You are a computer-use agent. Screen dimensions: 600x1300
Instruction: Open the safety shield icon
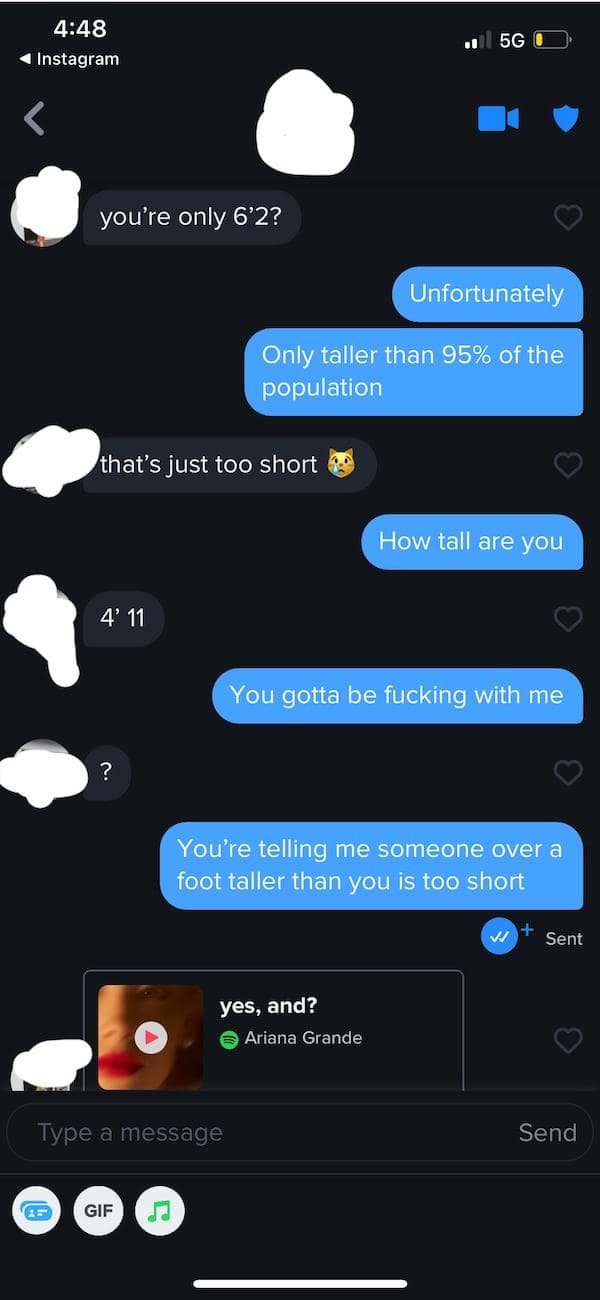566,119
